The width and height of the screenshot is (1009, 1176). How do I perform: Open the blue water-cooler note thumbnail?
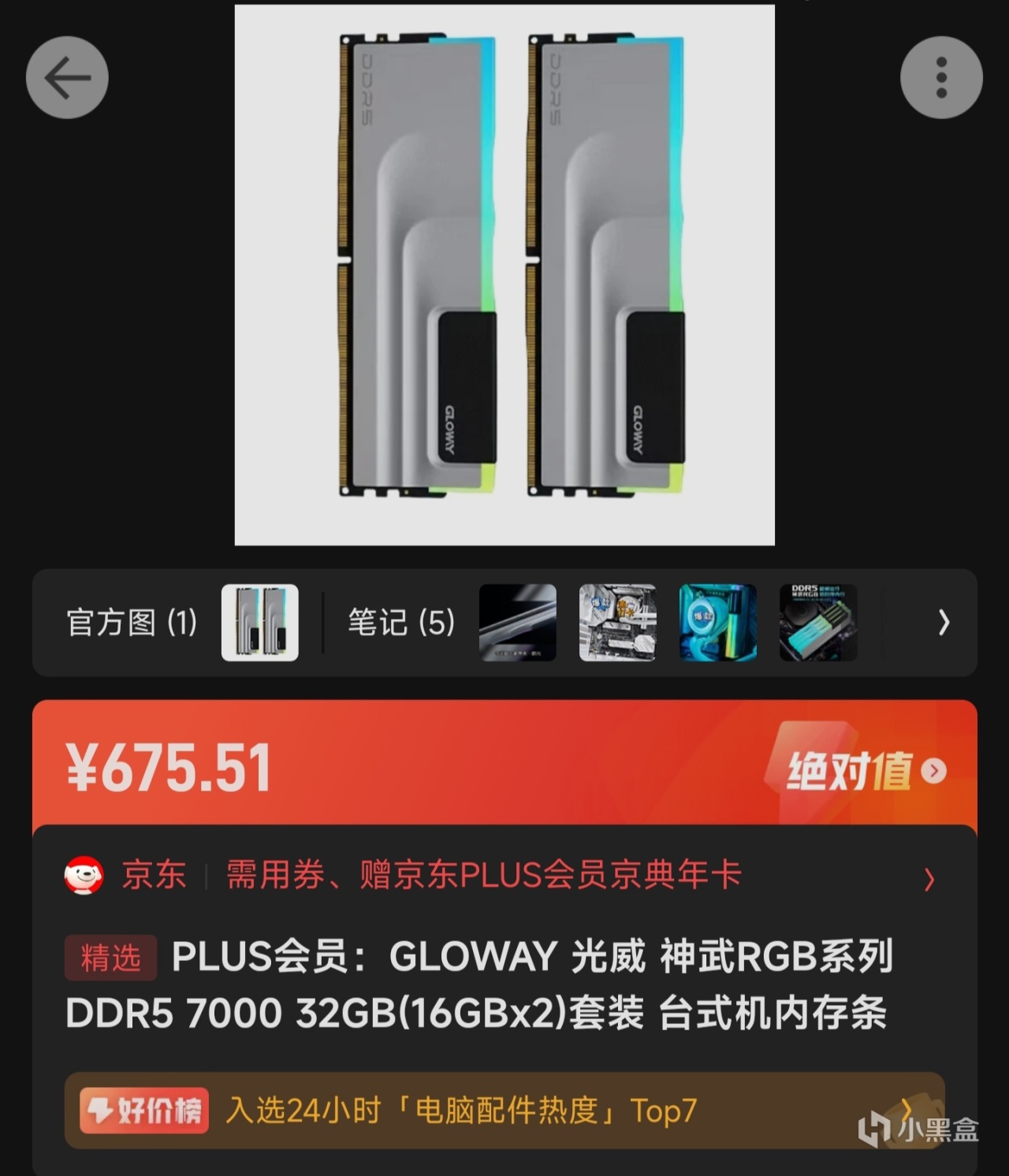pos(717,623)
